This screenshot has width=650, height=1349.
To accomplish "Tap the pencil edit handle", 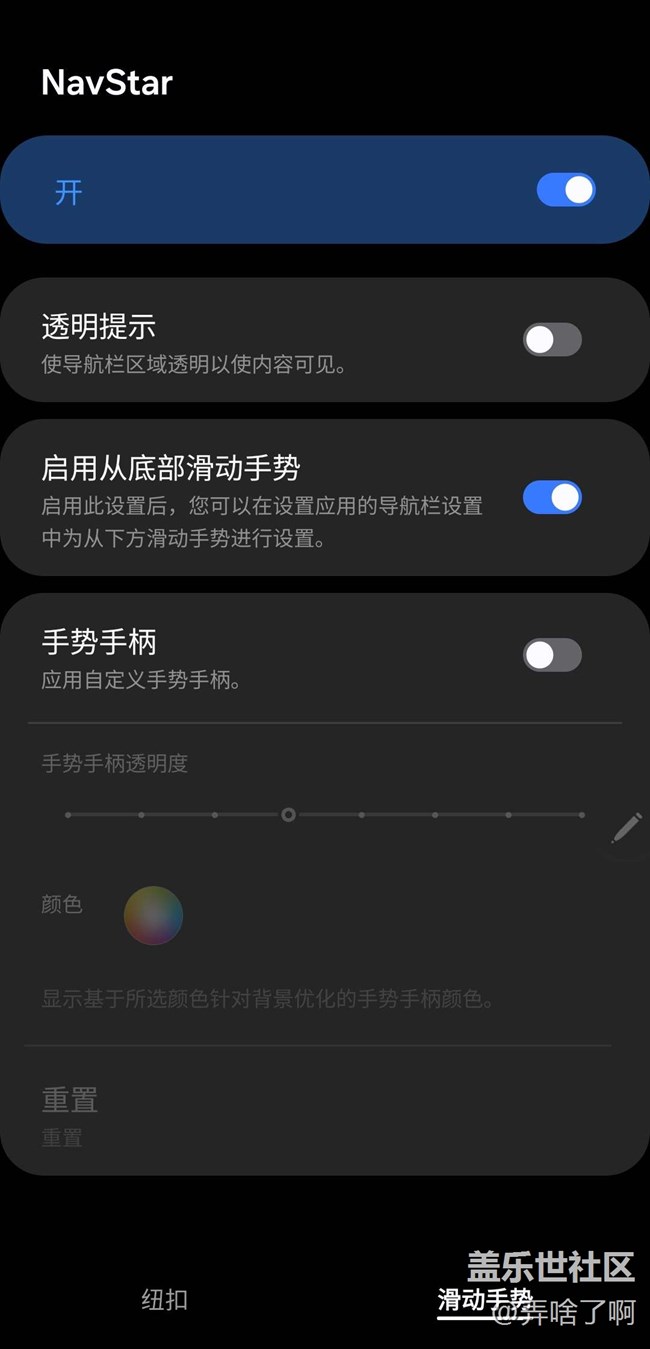I will (626, 828).
